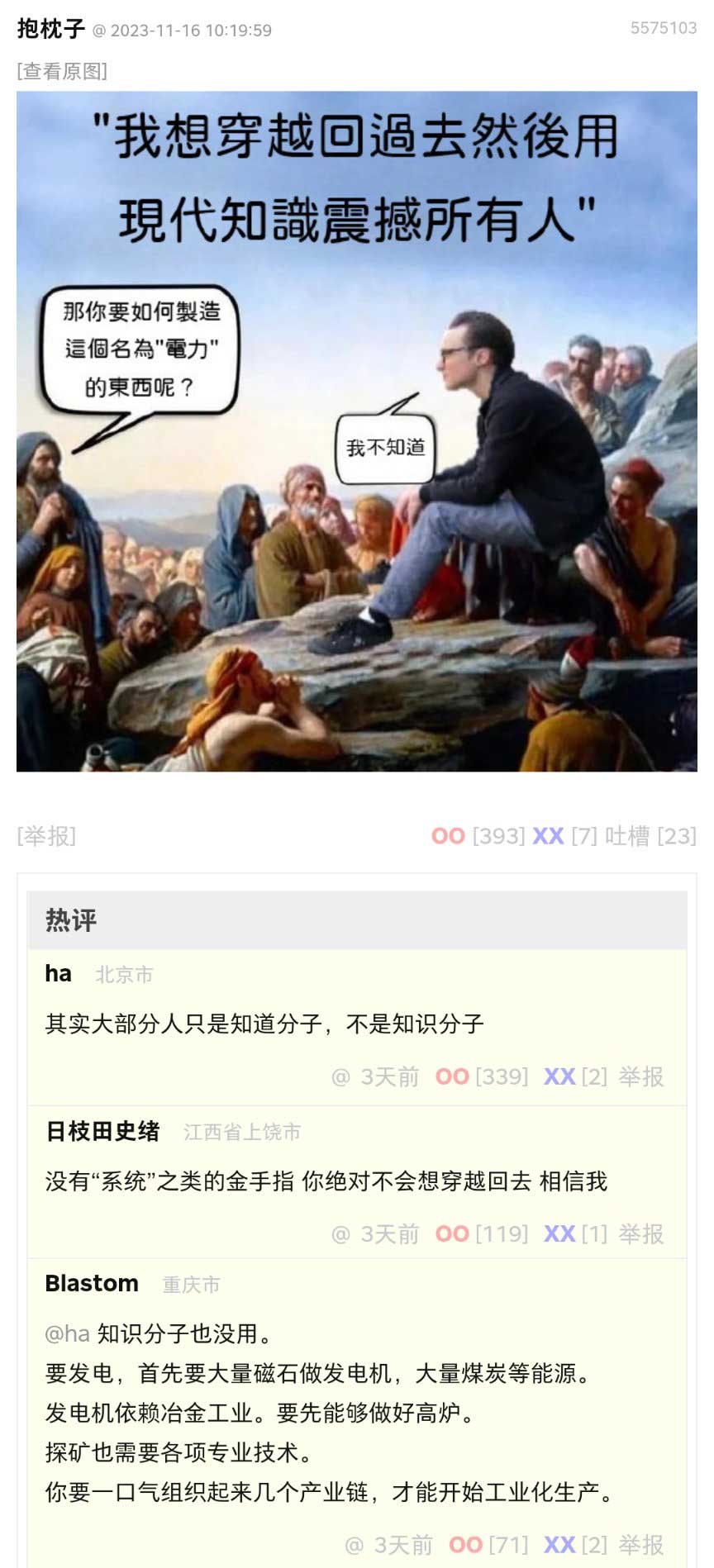The image size is (714, 1568).
Task: Reply to ha's comment with @
Action: tap(340, 1076)
